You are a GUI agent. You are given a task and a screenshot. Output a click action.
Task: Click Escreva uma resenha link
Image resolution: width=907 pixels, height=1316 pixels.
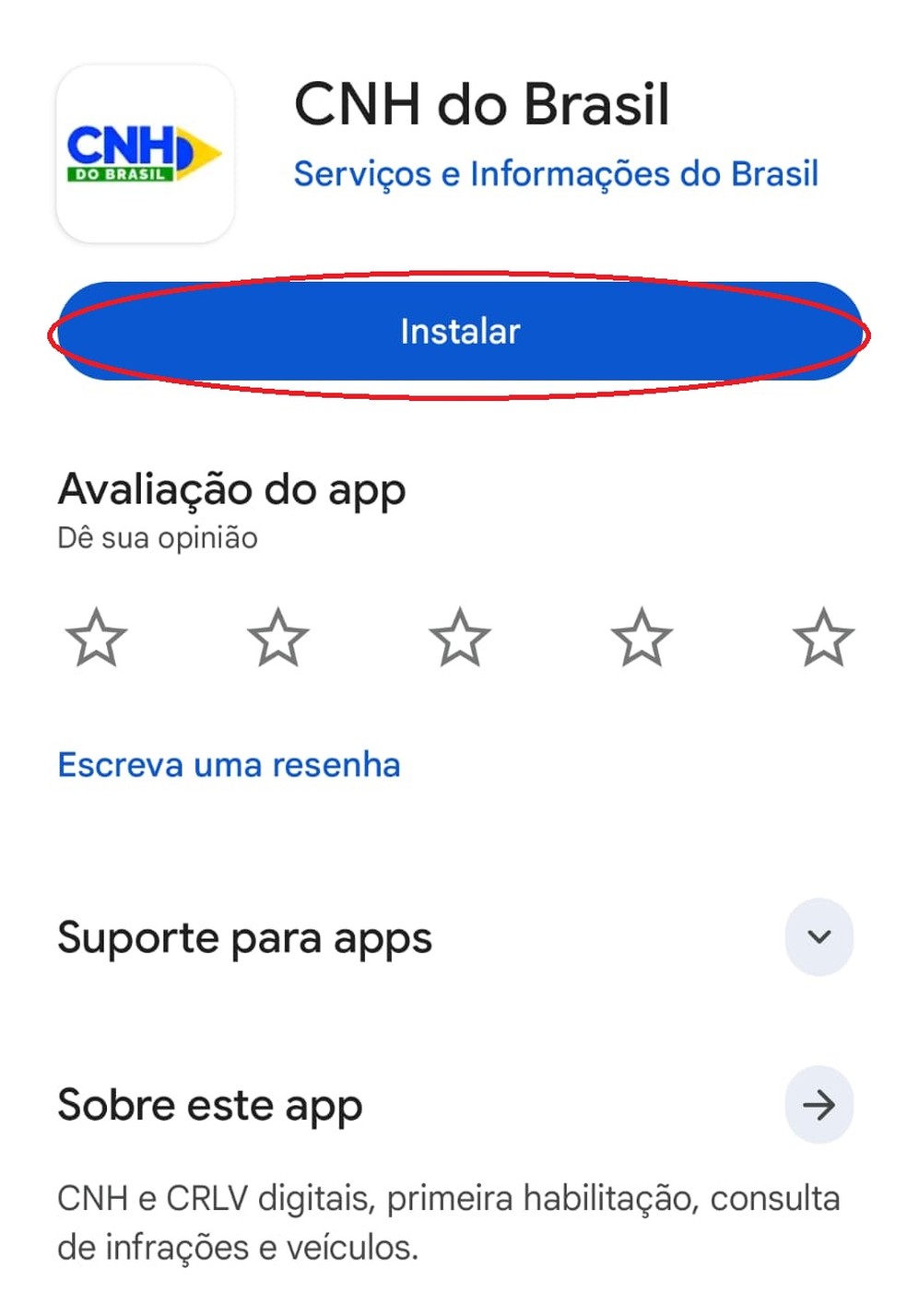229,764
